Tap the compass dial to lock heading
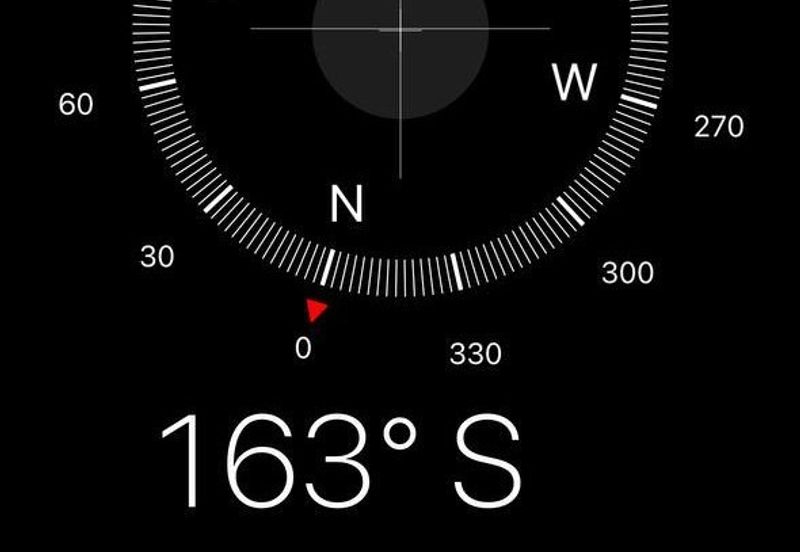This screenshot has height=552, width=800. [x=400, y=120]
